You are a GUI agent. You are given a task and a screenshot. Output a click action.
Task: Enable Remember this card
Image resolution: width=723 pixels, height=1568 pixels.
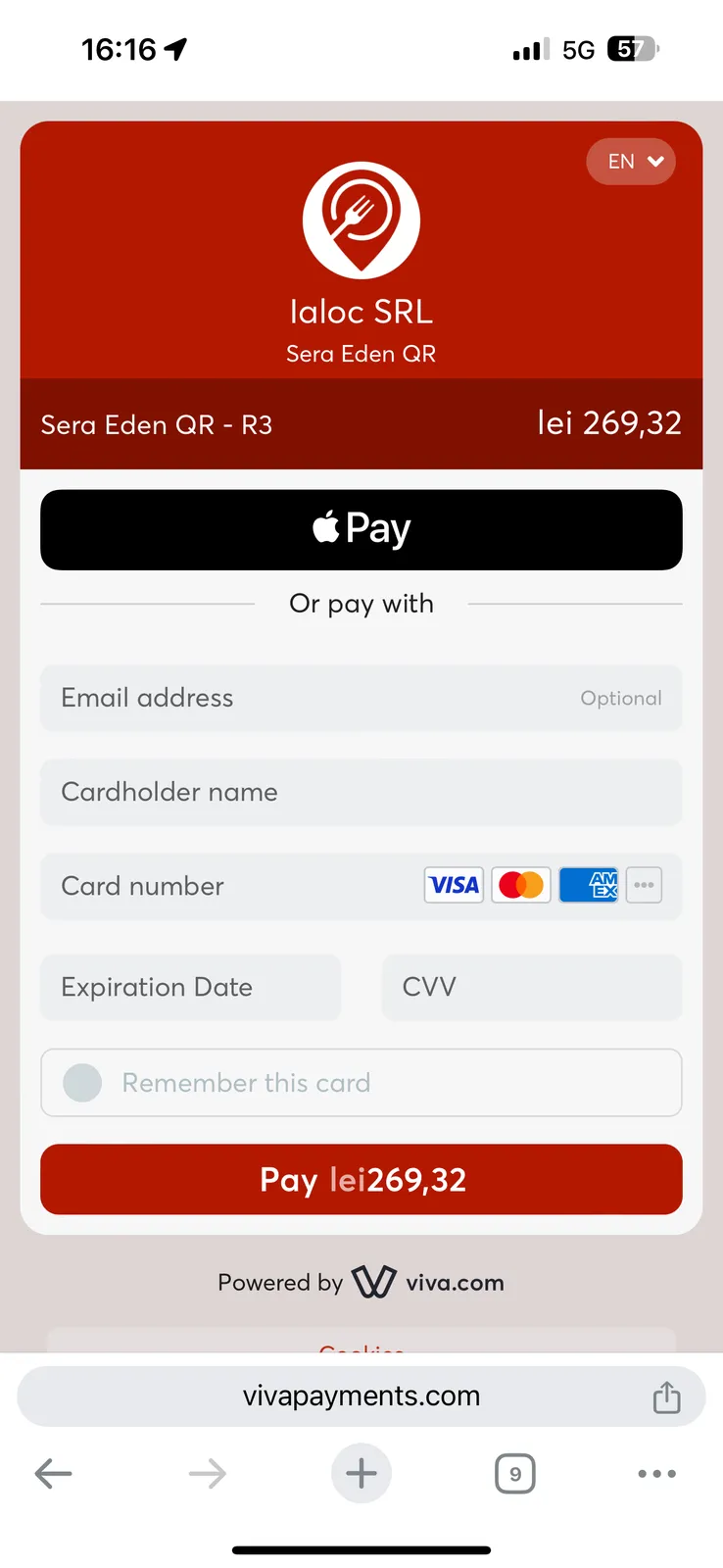(x=82, y=1083)
